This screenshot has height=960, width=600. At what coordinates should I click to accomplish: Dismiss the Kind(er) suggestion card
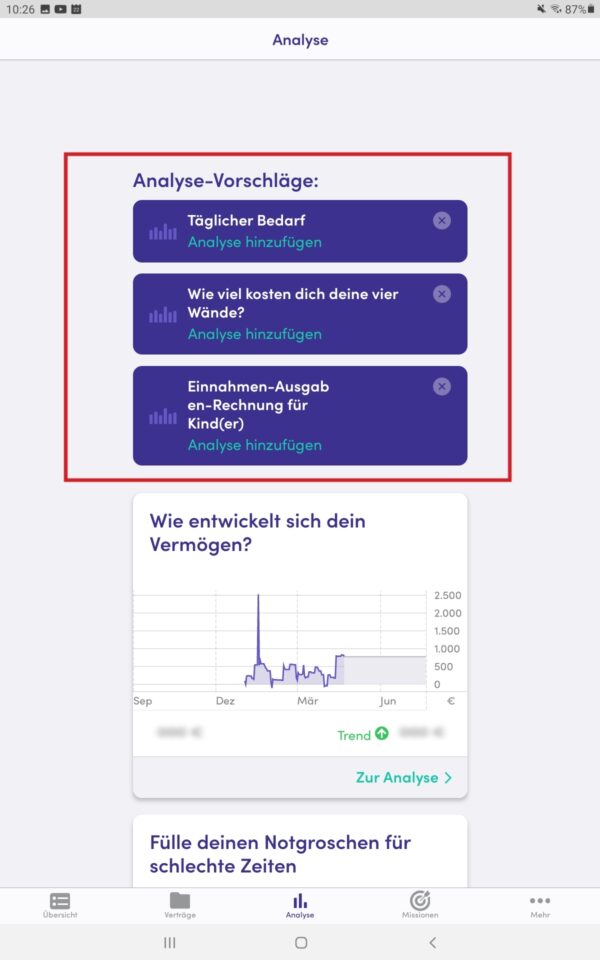pos(441,387)
